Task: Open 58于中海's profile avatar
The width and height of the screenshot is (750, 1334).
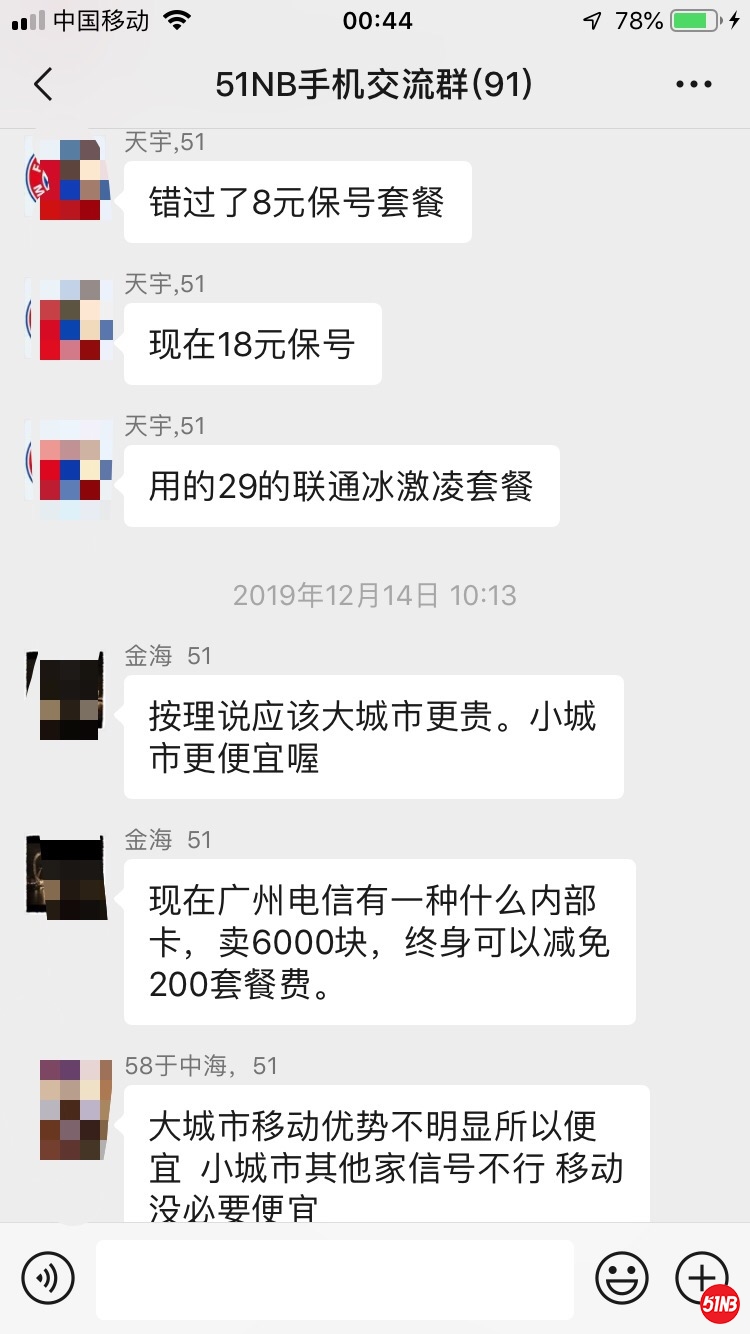Action: pyautogui.click(x=76, y=1108)
